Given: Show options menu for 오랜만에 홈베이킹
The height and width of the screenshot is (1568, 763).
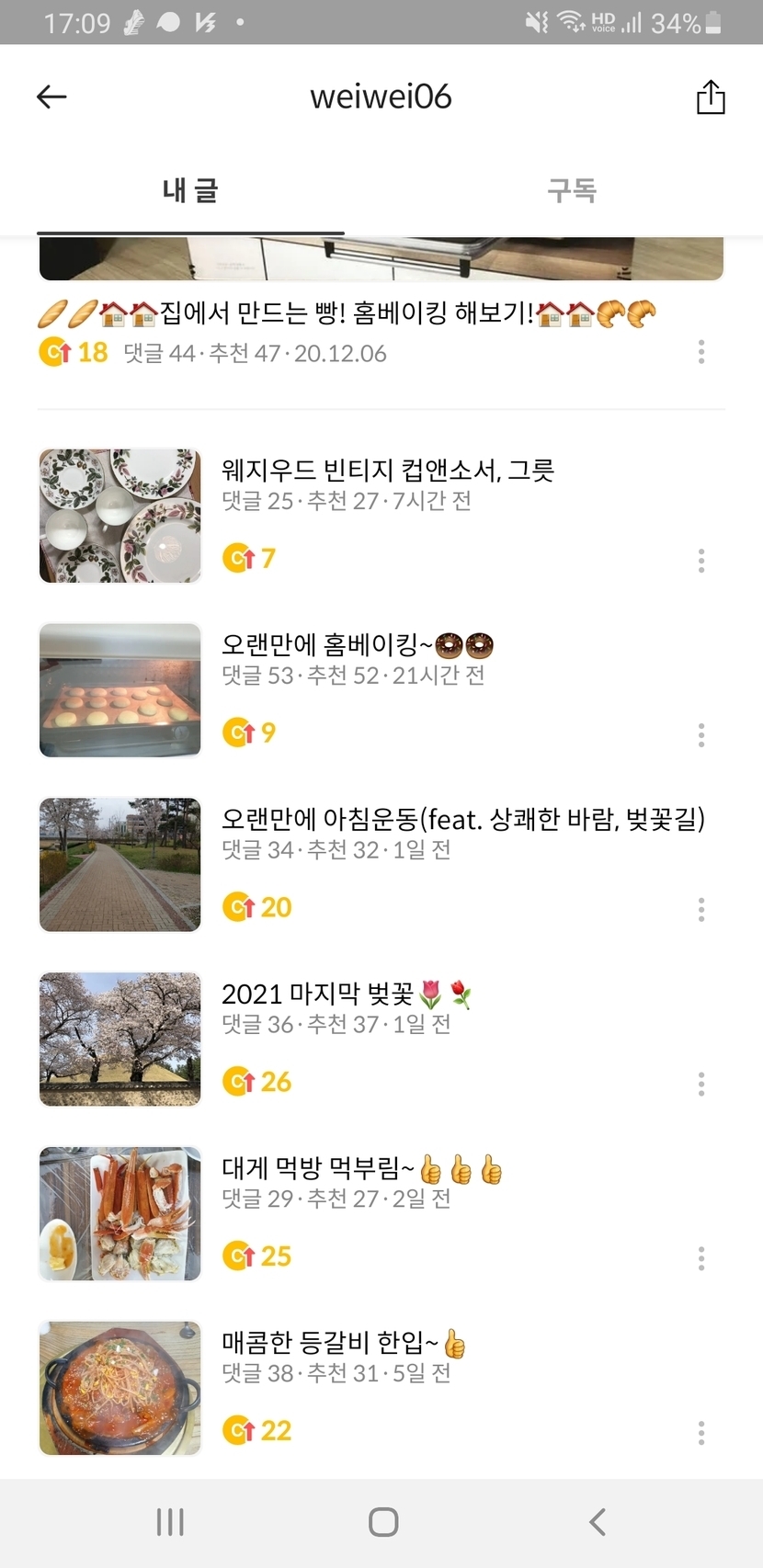Looking at the screenshot, I should [x=701, y=735].
